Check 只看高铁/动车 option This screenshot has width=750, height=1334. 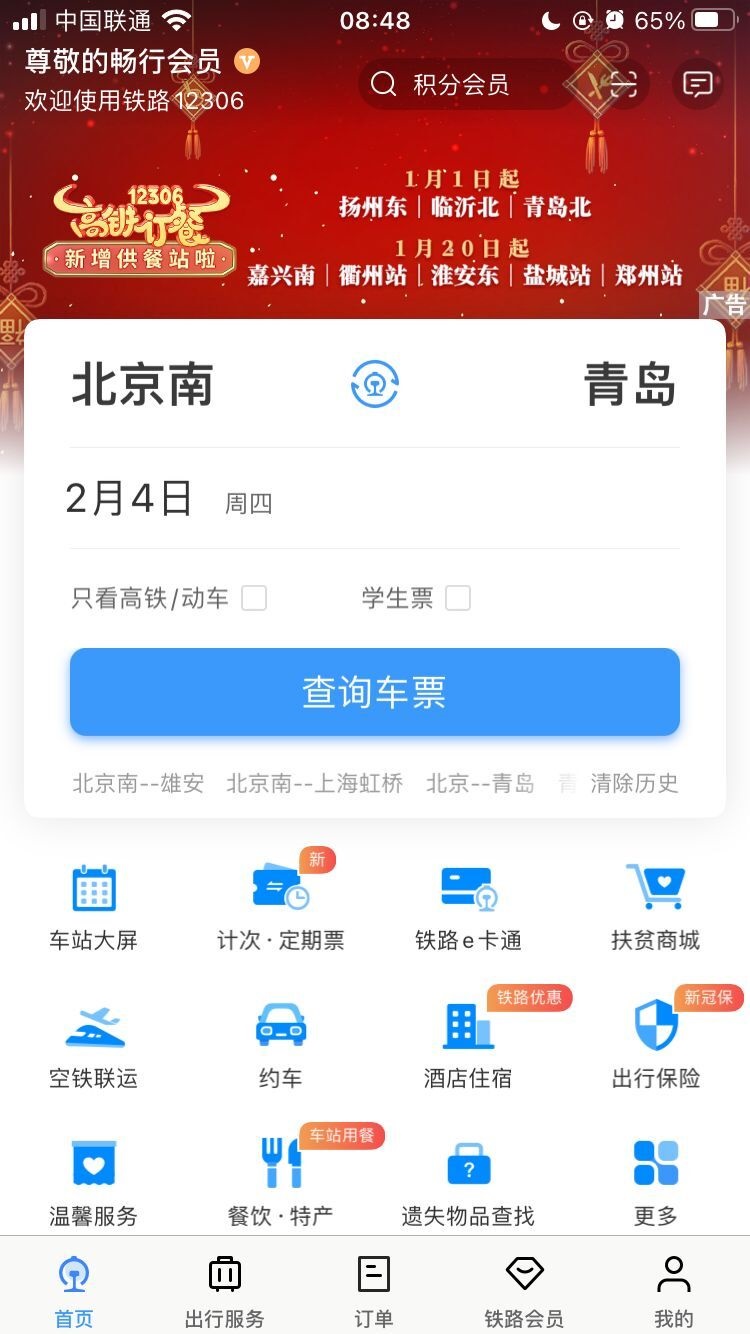pos(254,598)
